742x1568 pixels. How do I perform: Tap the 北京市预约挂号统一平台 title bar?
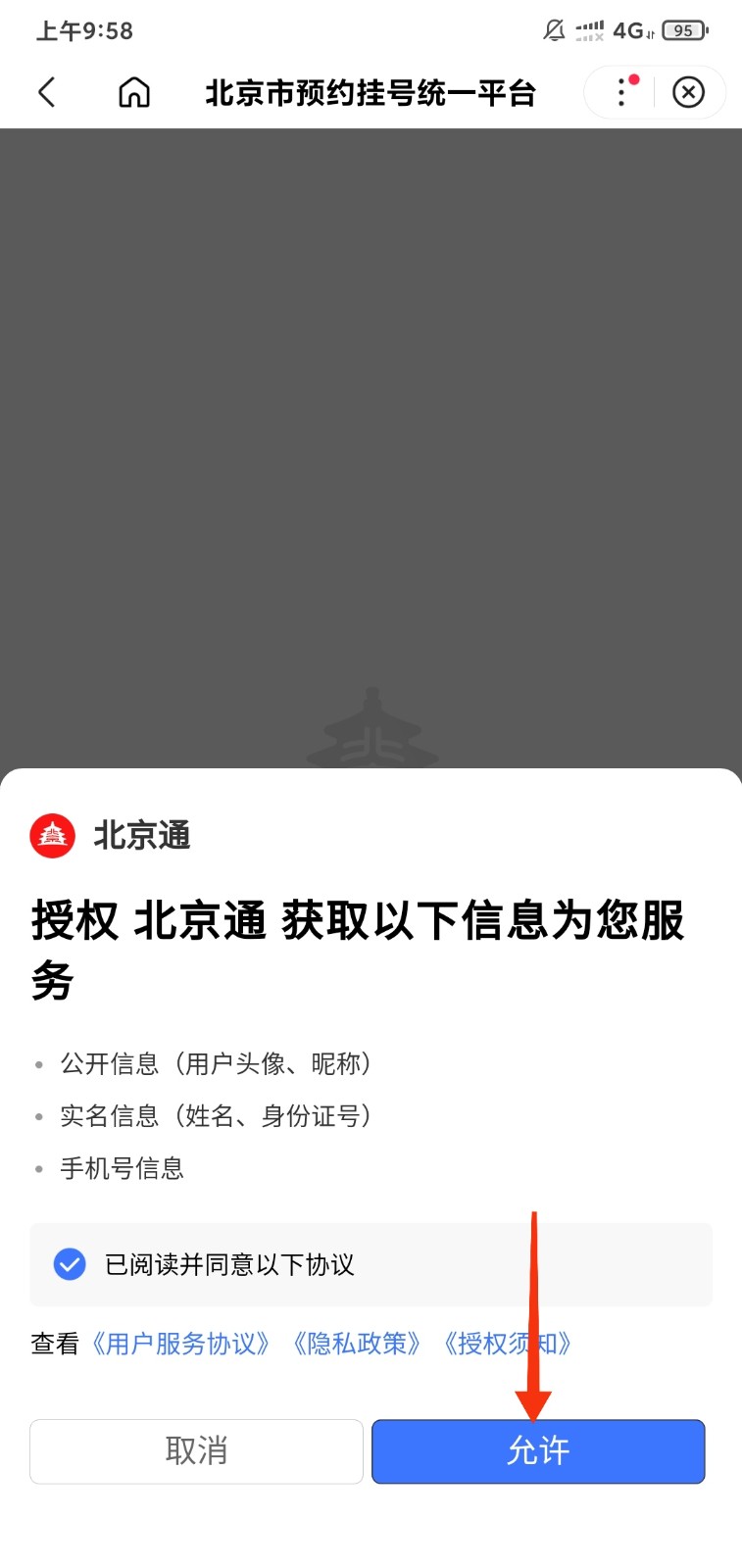tap(371, 92)
